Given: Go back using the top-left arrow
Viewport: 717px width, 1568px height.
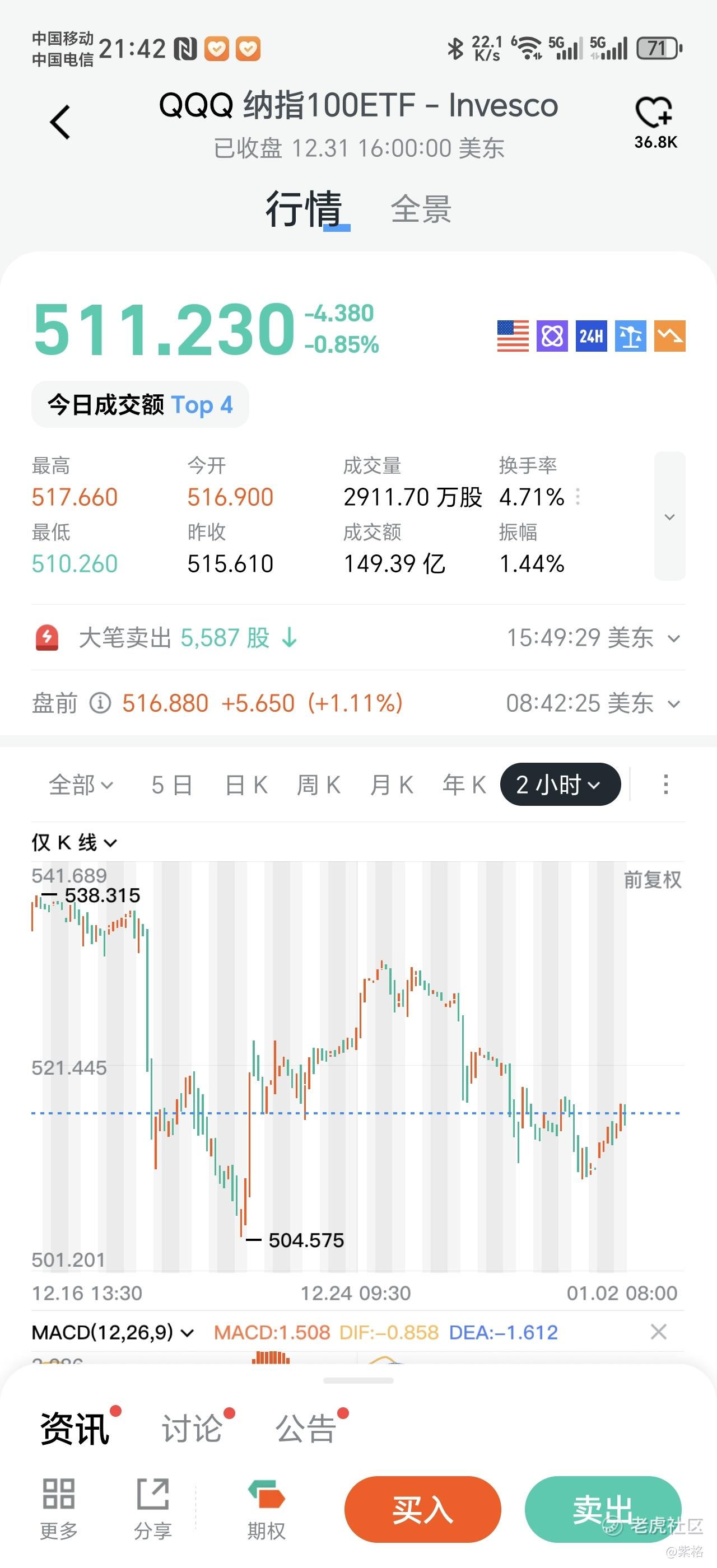Looking at the screenshot, I should click(x=60, y=122).
